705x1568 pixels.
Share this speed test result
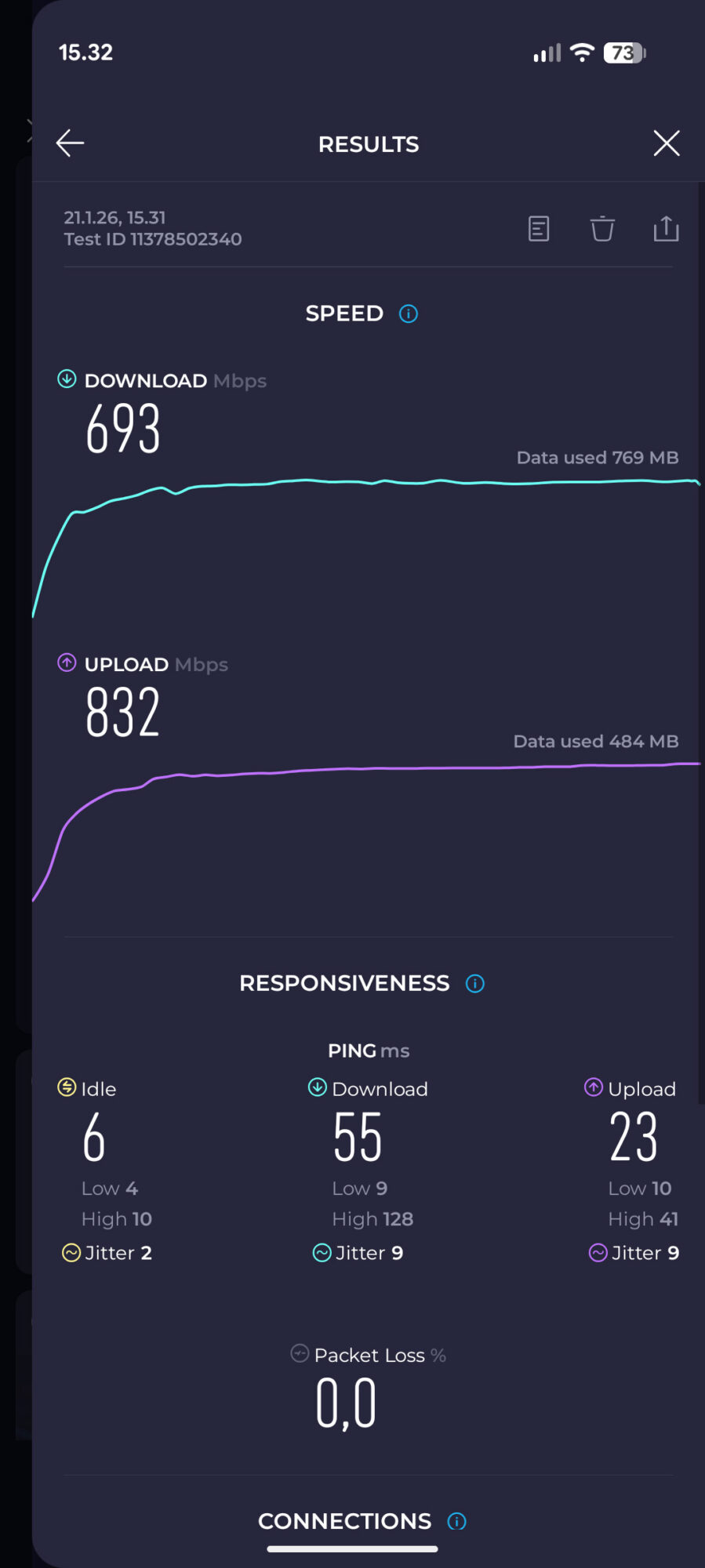pos(666,229)
